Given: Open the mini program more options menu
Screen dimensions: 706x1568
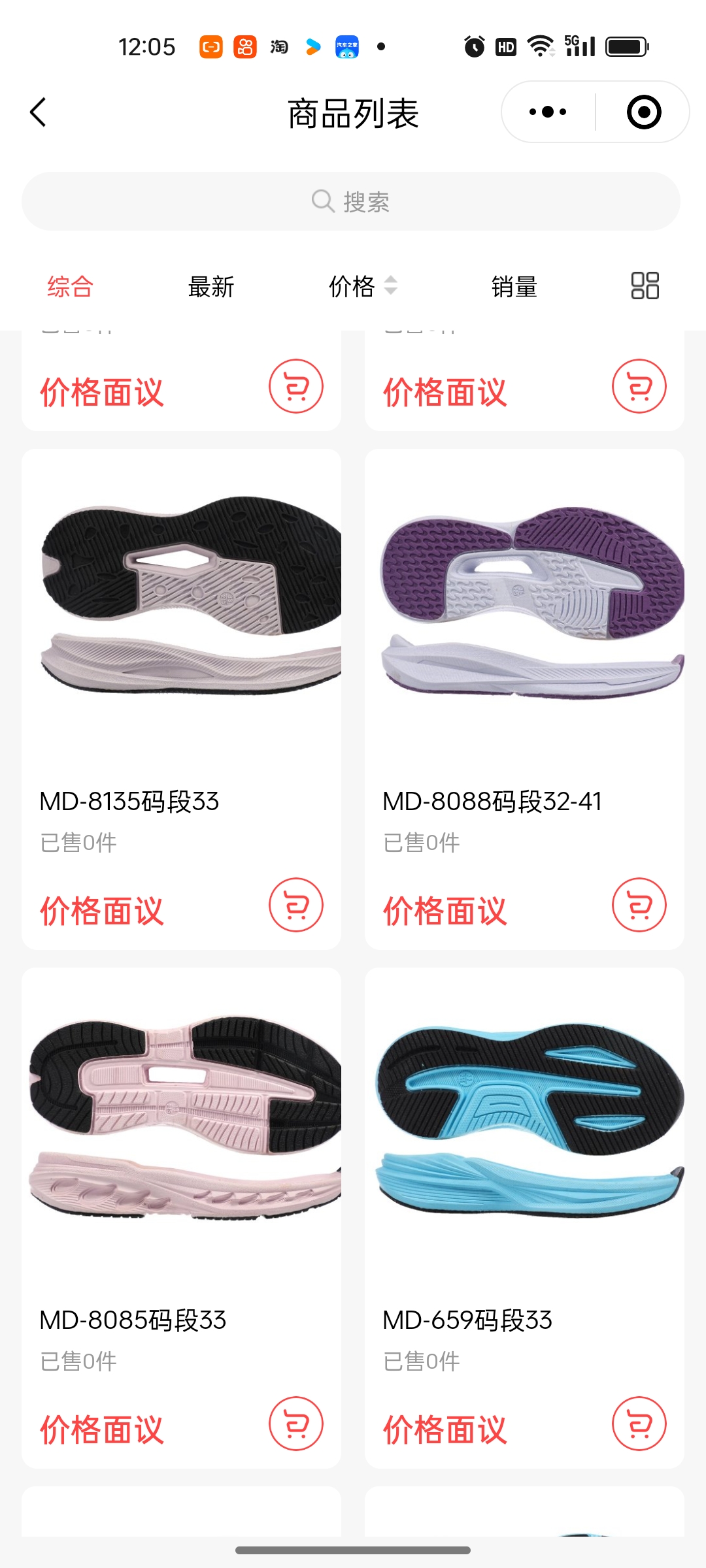Looking at the screenshot, I should coord(548,112).
